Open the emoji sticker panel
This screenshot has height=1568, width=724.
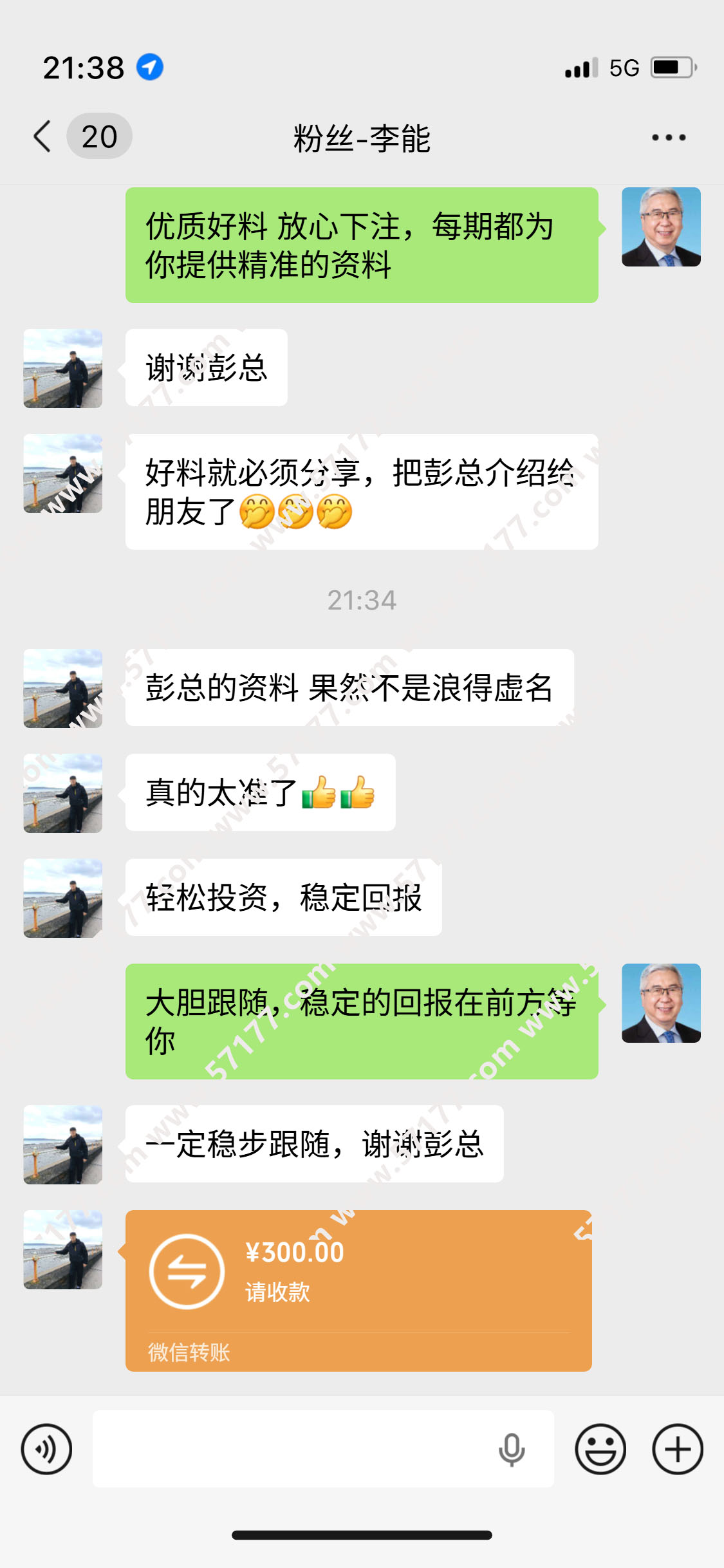click(600, 1449)
